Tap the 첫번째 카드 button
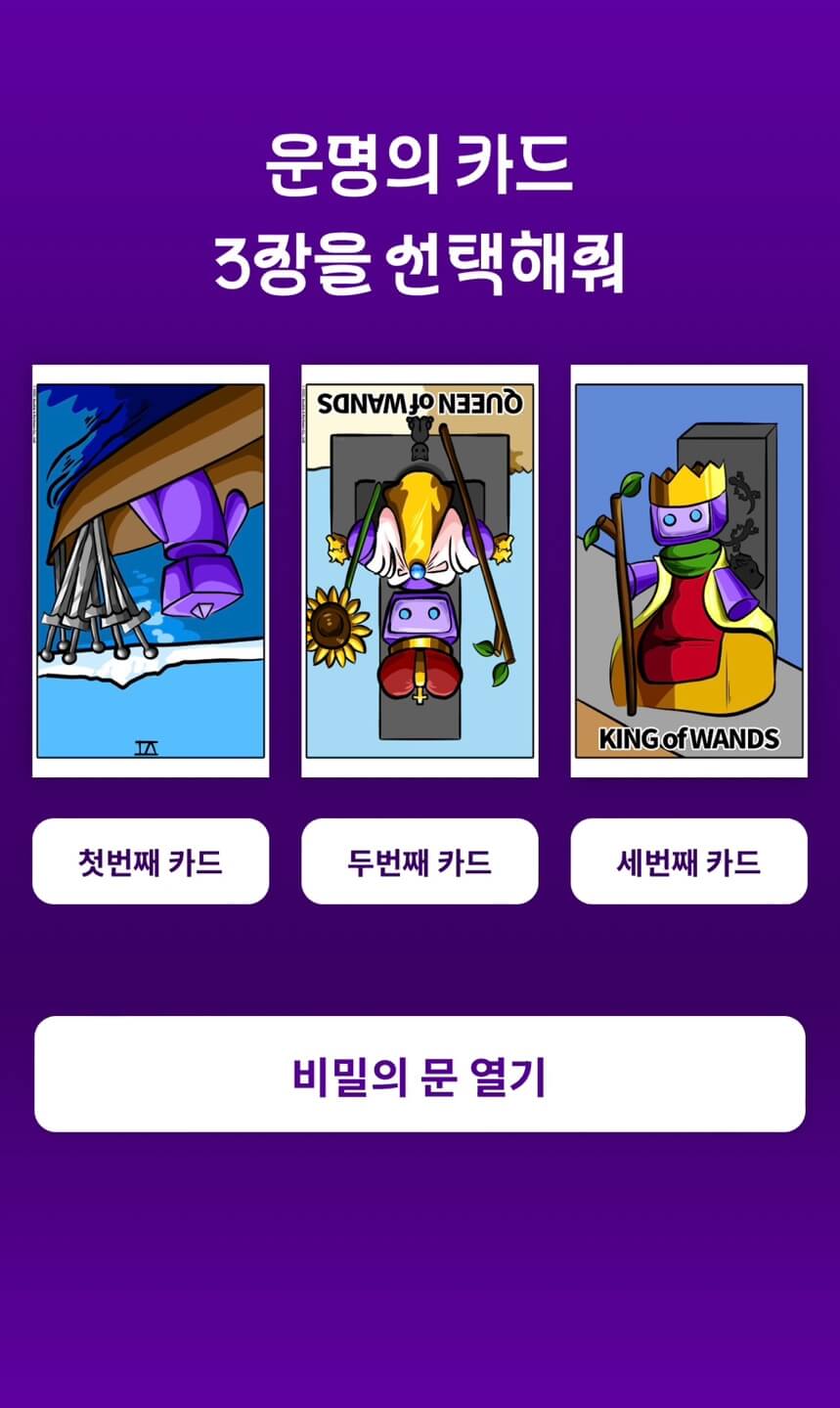 151,861
